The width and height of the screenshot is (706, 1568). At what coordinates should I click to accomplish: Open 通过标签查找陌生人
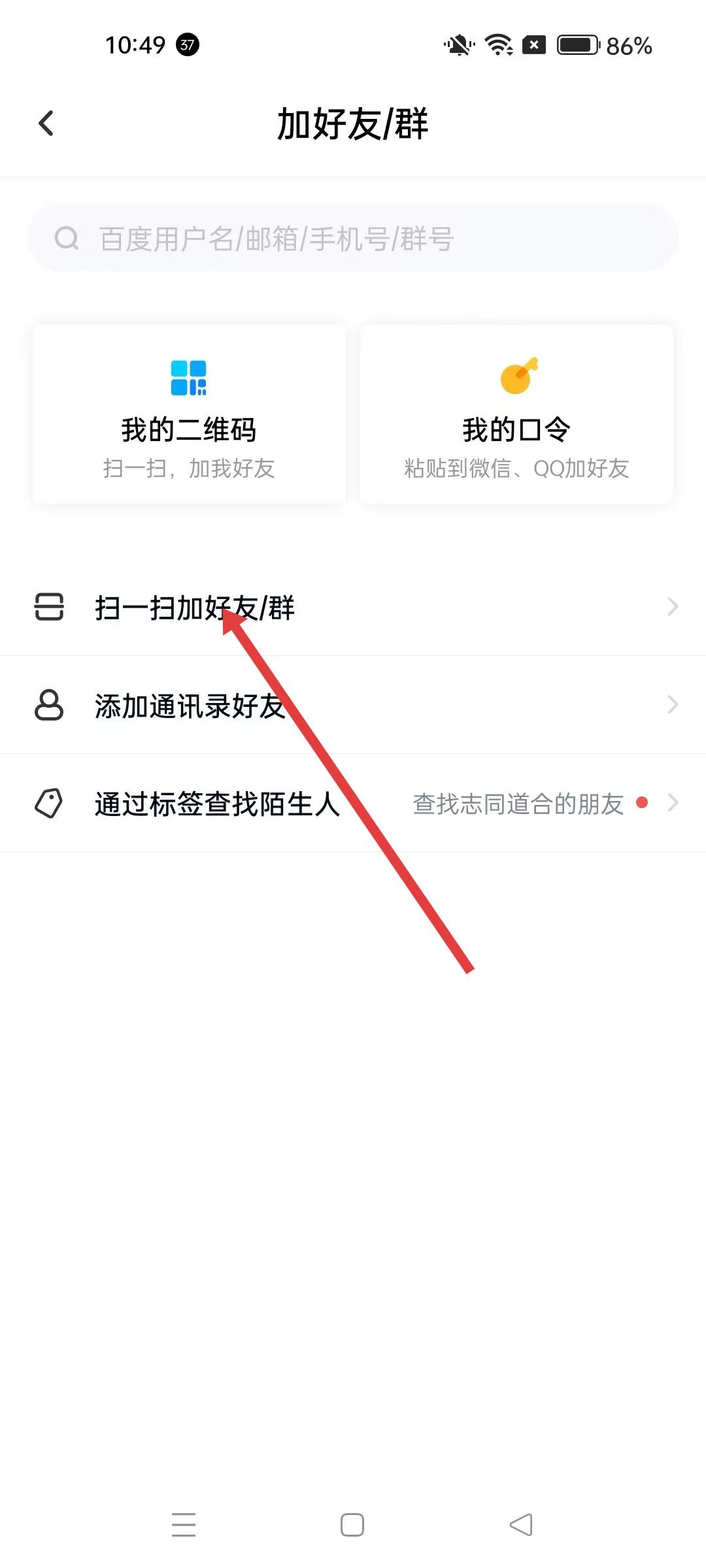pyautogui.click(x=353, y=804)
